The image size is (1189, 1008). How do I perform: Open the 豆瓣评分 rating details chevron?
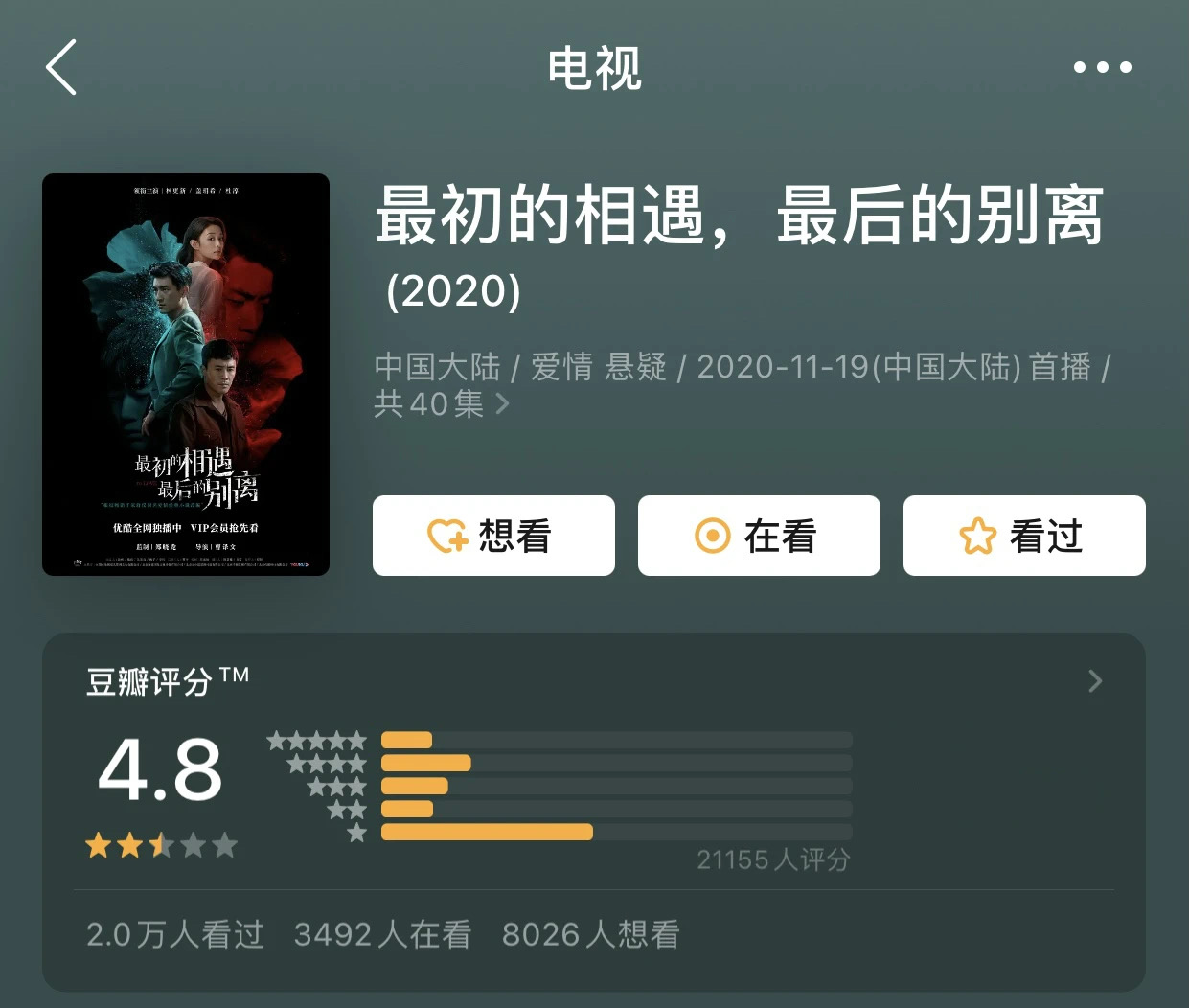(x=1095, y=681)
